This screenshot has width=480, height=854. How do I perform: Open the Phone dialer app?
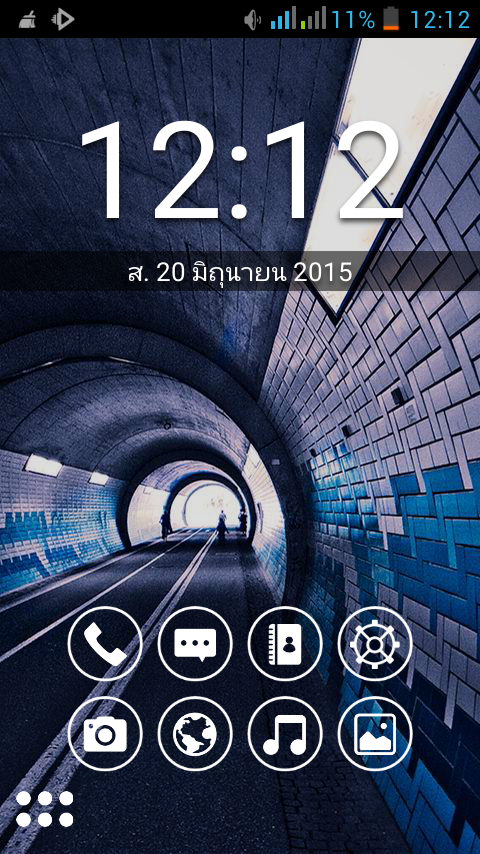pos(105,644)
